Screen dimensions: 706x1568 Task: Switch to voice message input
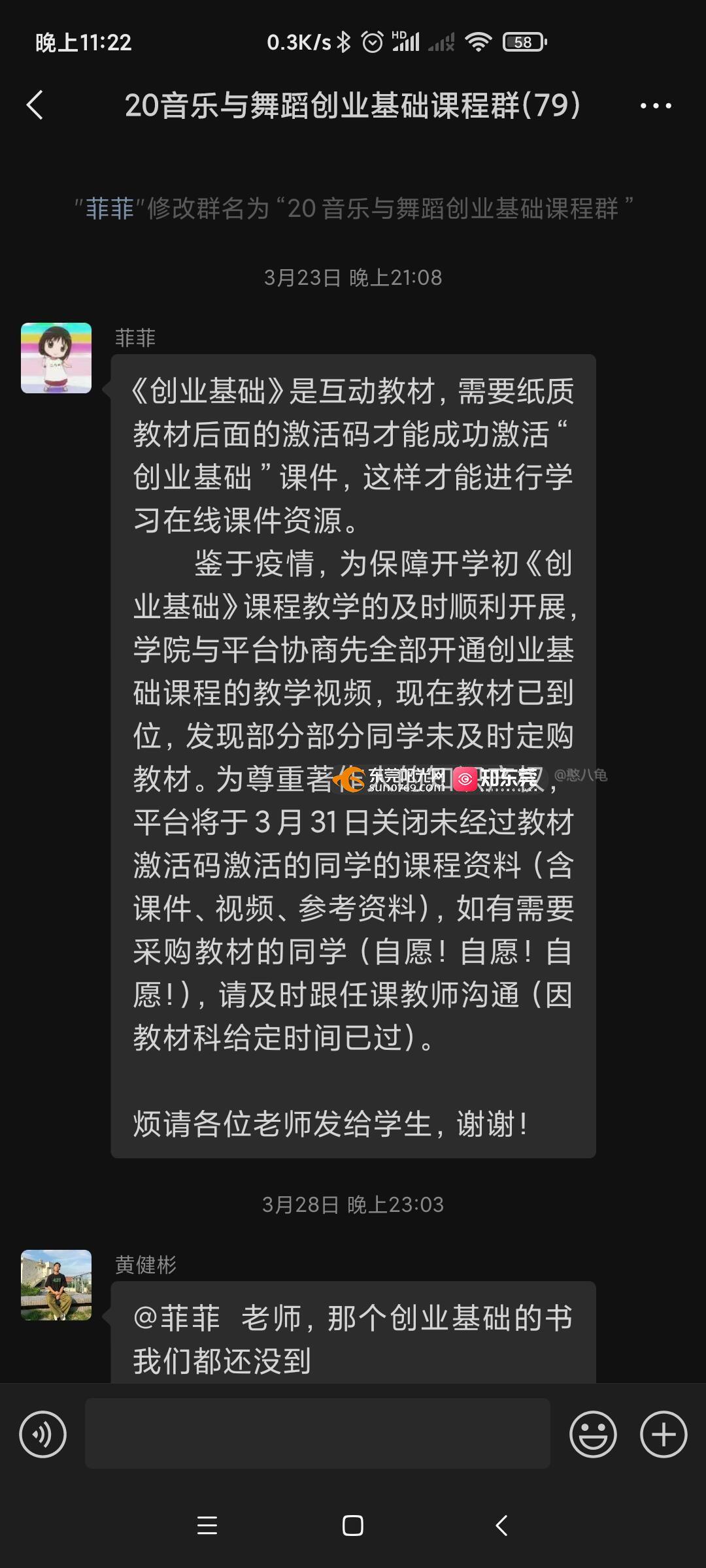coord(43,1435)
